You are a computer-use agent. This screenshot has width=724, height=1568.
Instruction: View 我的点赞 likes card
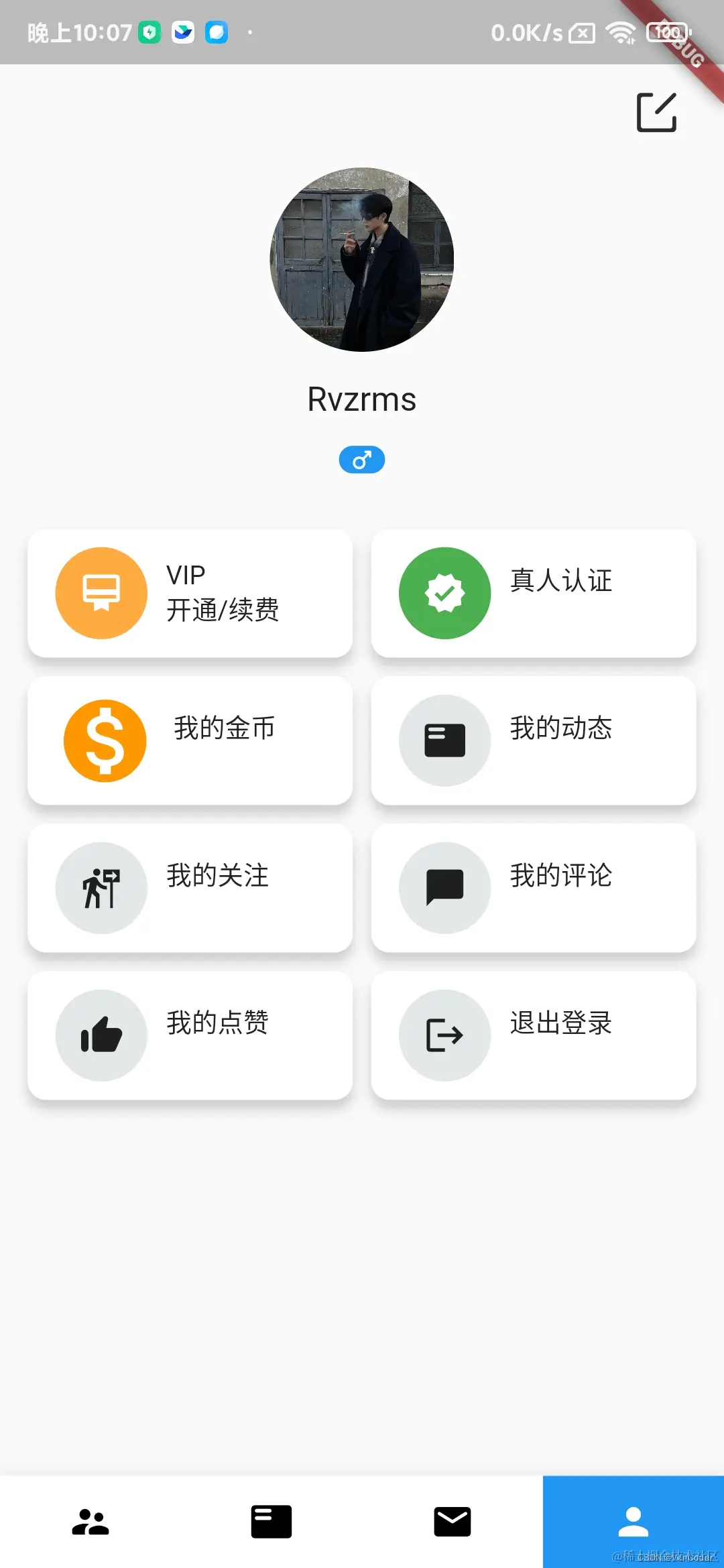190,1035
